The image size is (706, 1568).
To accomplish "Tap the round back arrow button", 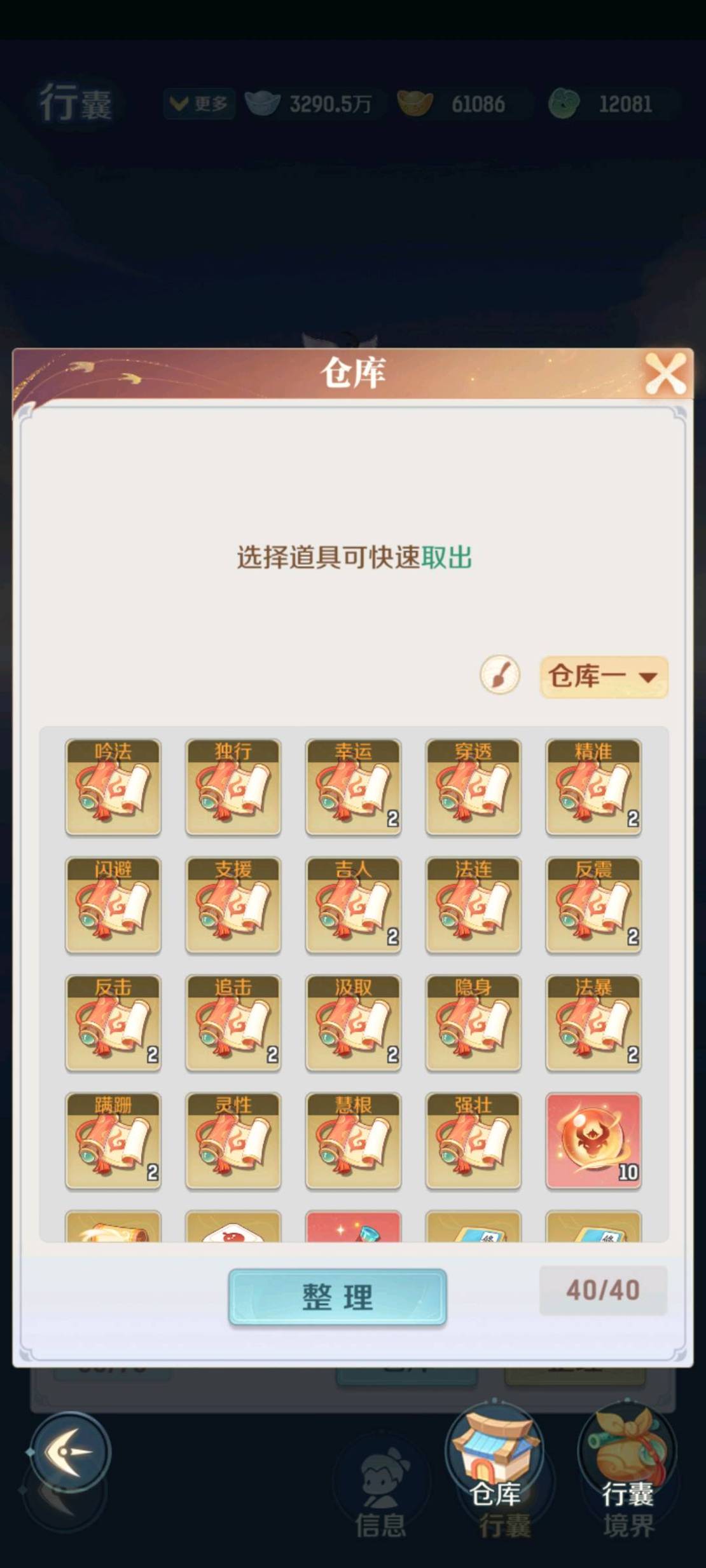I will (71, 1452).
